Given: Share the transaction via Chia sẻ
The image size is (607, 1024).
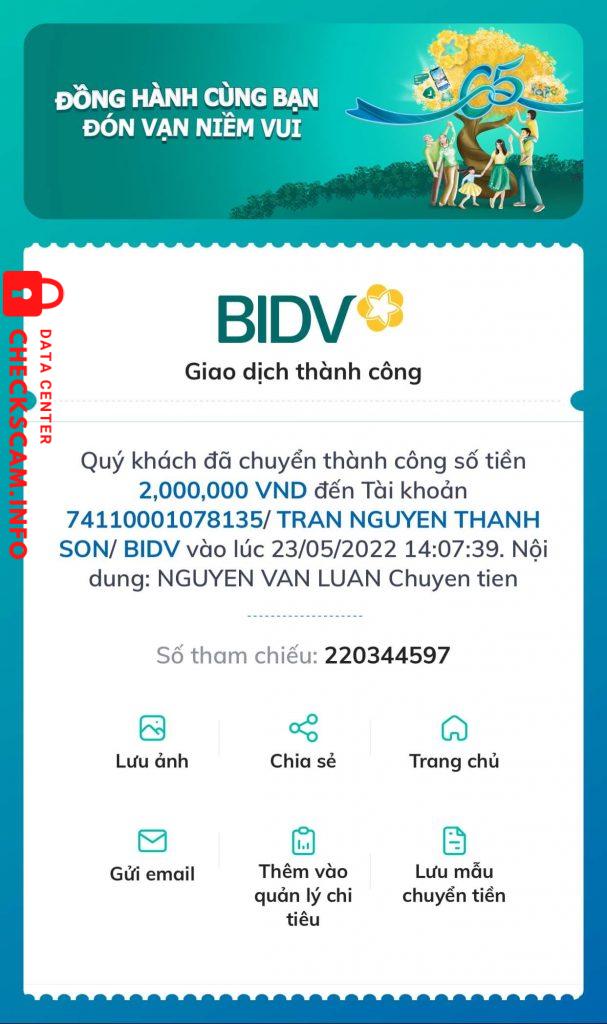Looking at the screenshot, I should click(303, 741).
